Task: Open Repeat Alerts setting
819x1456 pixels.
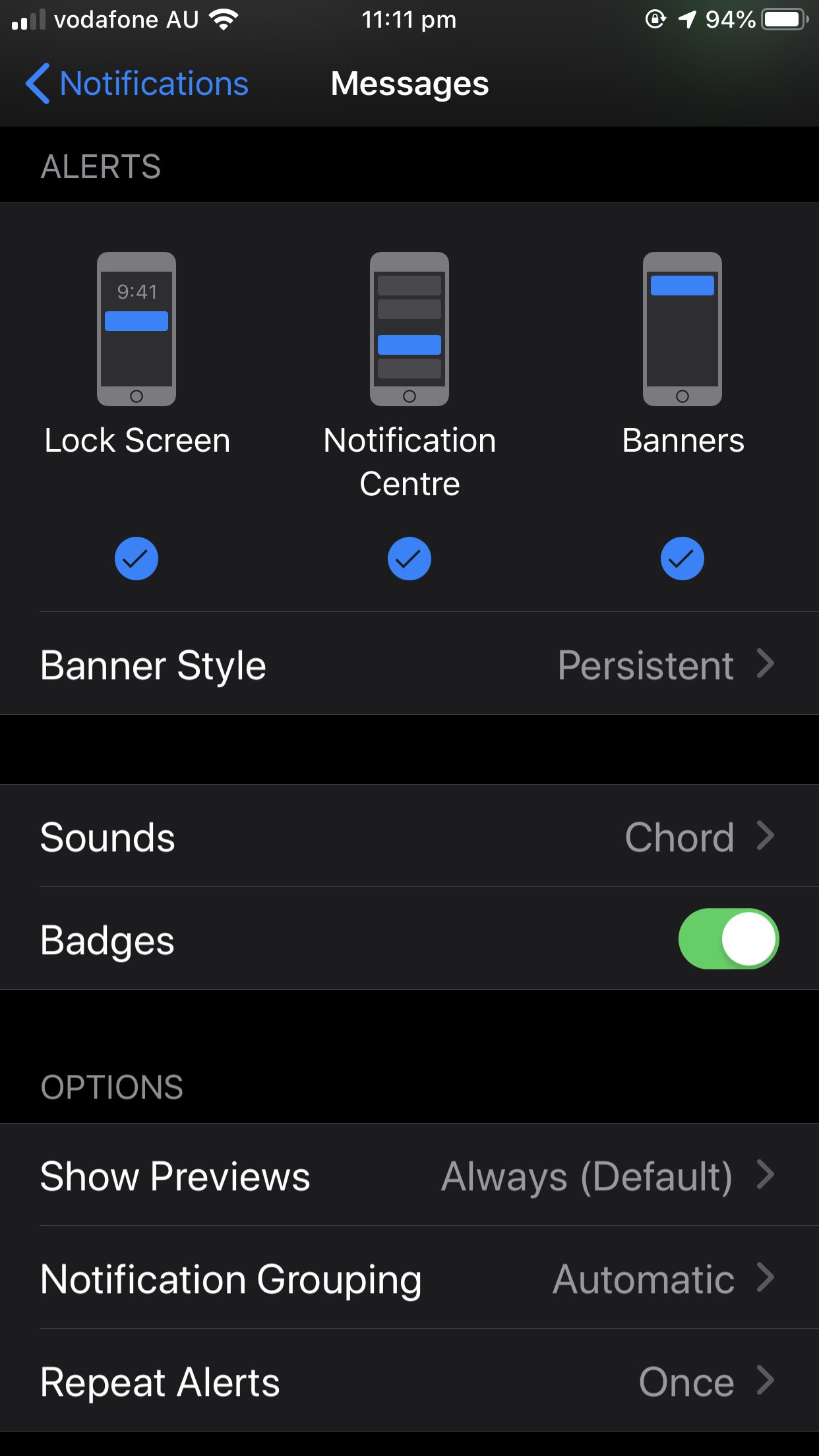Action: [x=409, y=1381]
